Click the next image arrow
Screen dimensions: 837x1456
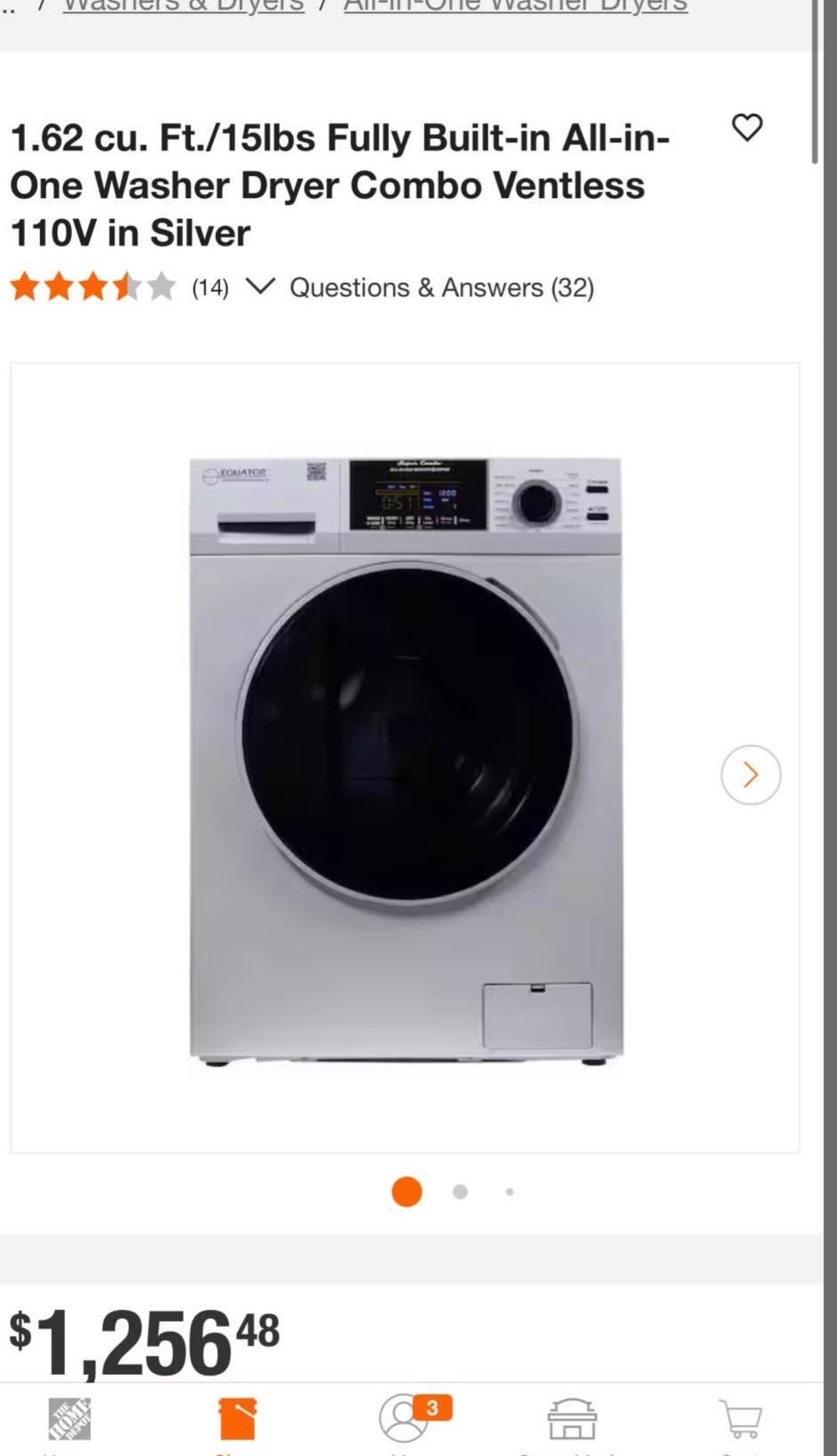pos(751,774)
